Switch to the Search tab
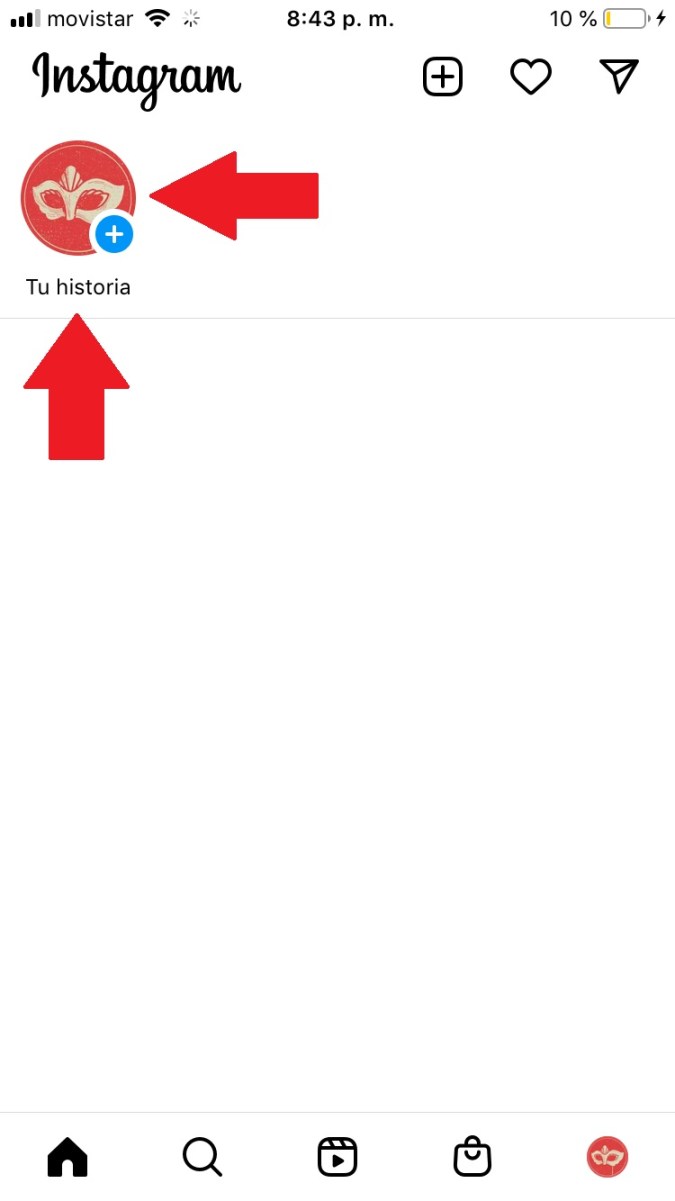 202,1157
